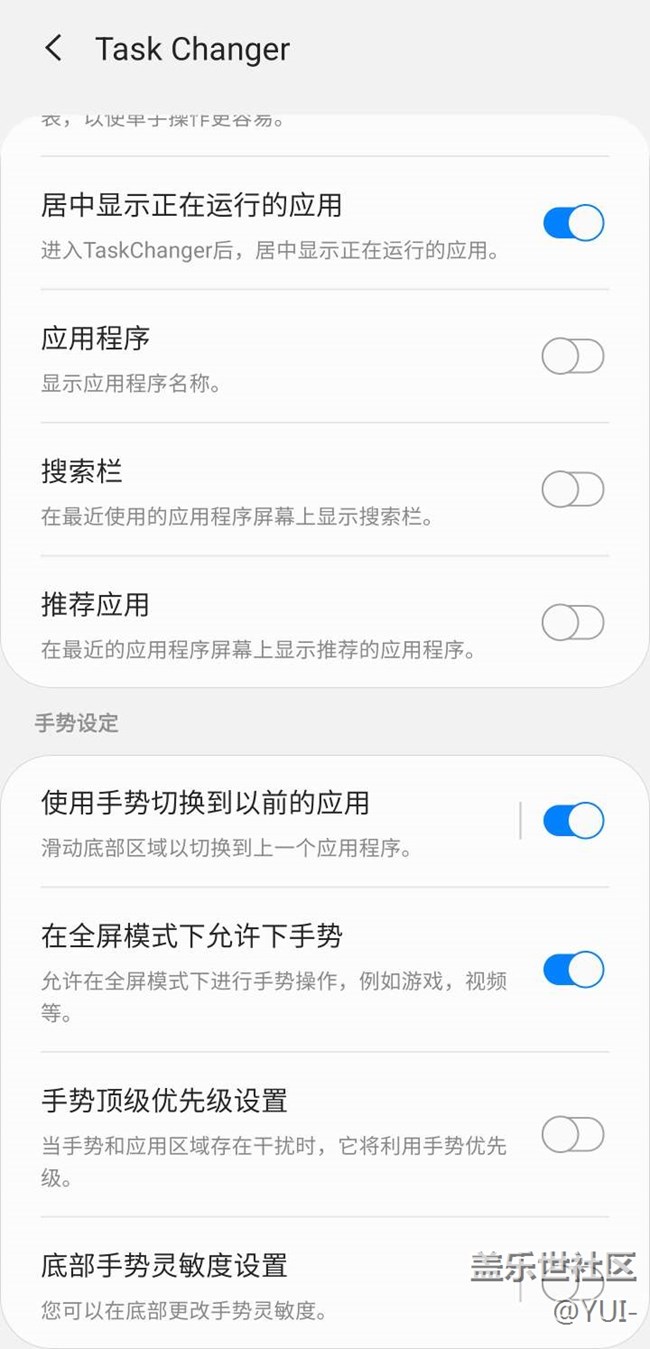The height and width of the screenshot is (1349, 650).
Task: Open 使用手势切换到以前的应用 settings row
Action: [x=270, y=821]
